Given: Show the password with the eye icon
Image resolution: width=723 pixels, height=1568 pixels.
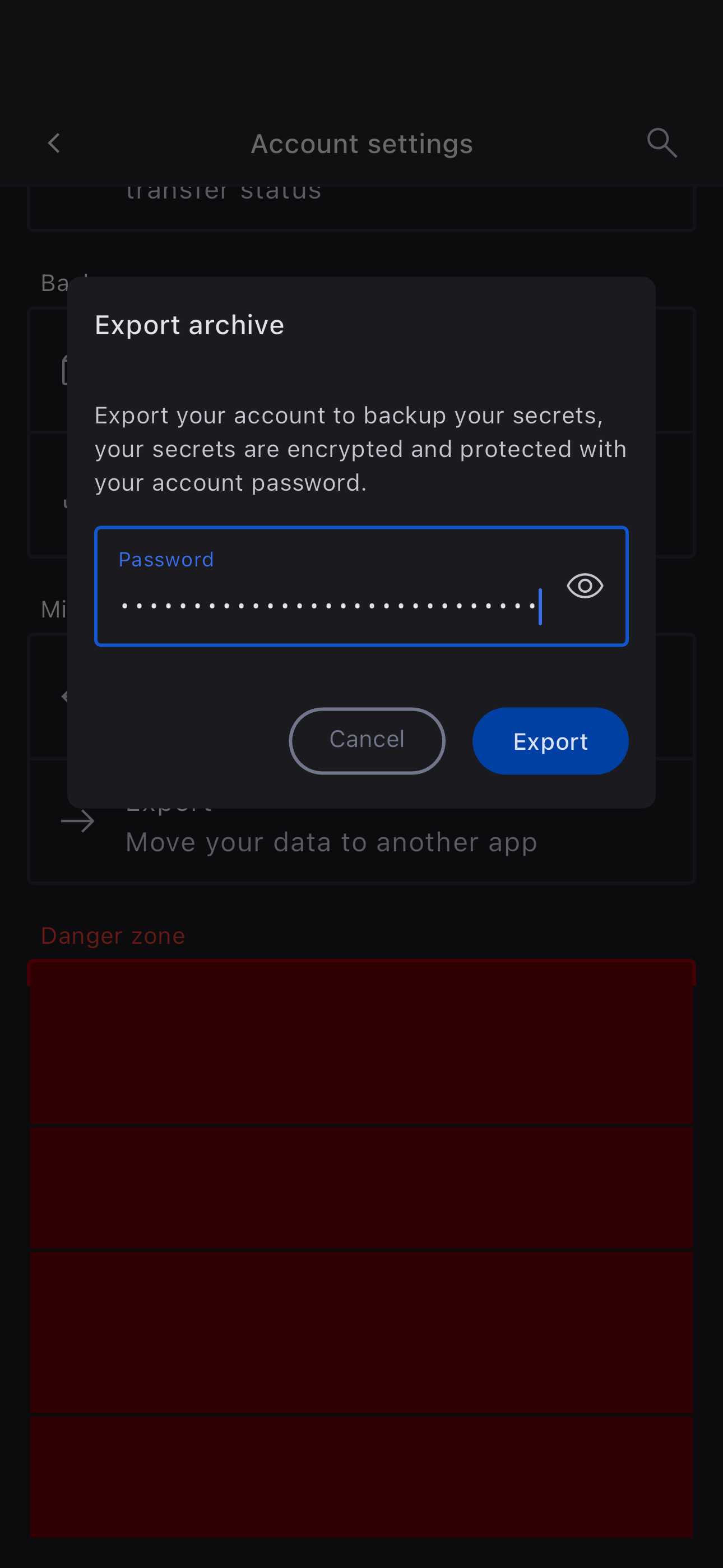Looking at the screenshot, I should (x=584, y=585).
